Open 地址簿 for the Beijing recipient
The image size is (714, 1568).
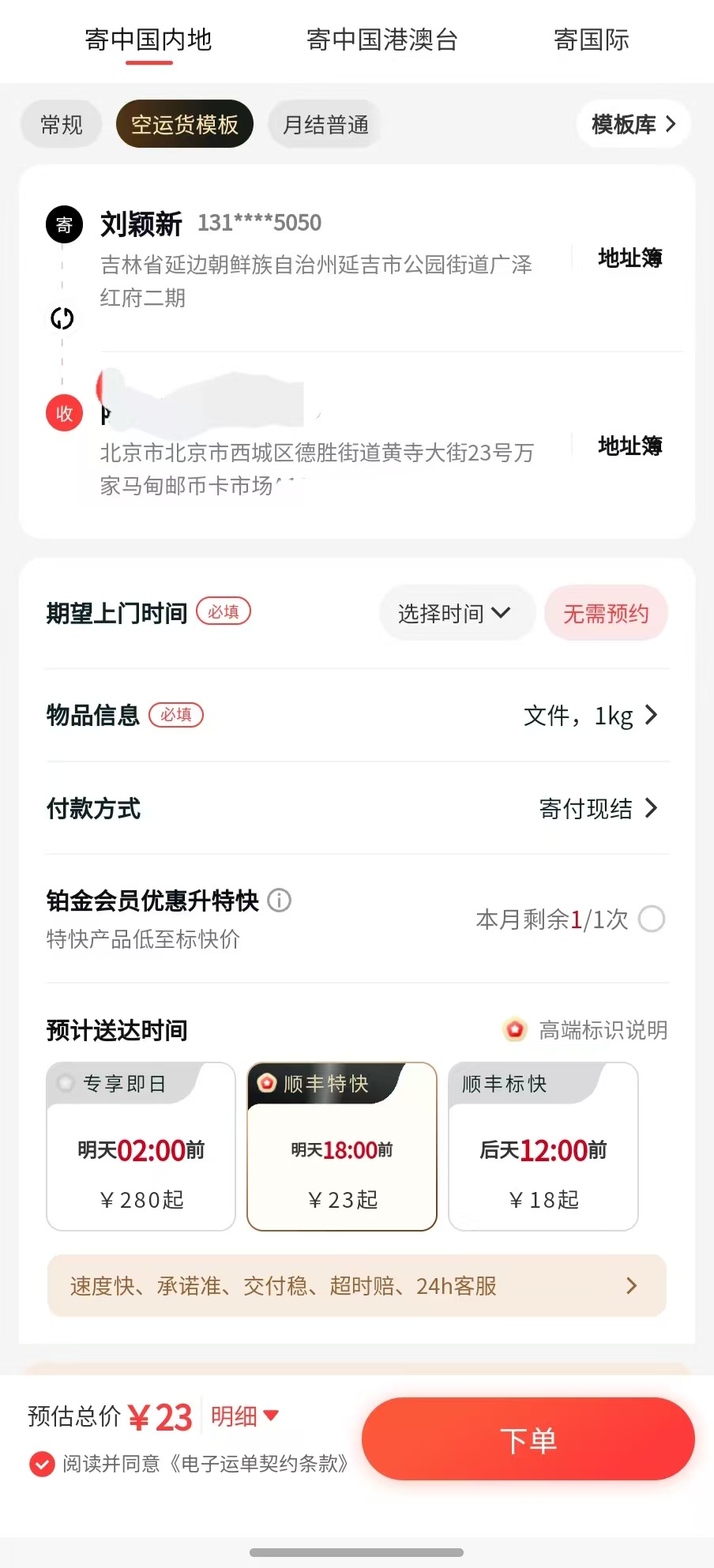pyautogui.click(x=629, y=446)
